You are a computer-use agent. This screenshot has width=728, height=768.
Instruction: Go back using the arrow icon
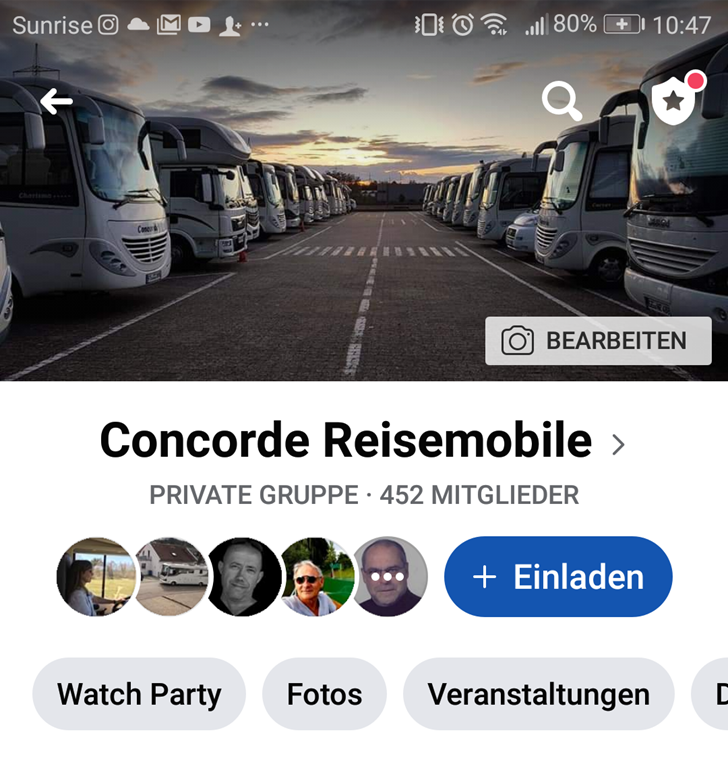pyautogui.click(x=56, y=100)
